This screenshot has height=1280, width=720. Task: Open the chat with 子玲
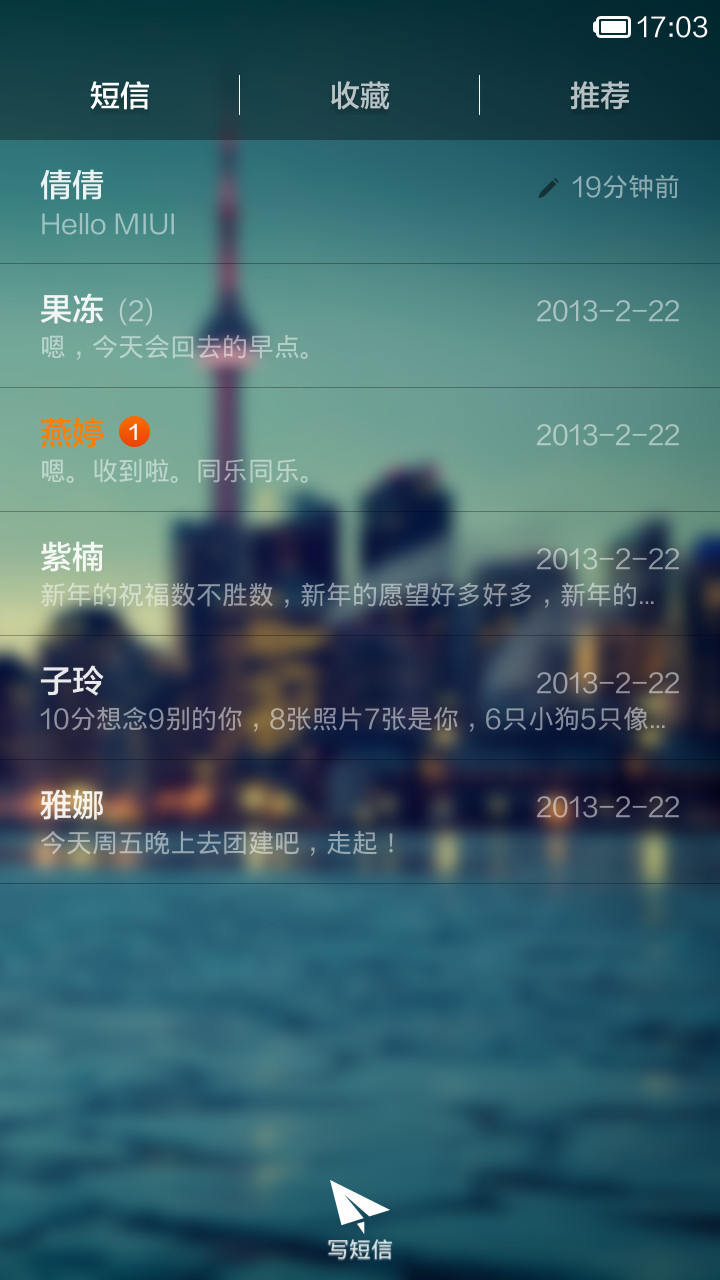(x=360, y=698)
